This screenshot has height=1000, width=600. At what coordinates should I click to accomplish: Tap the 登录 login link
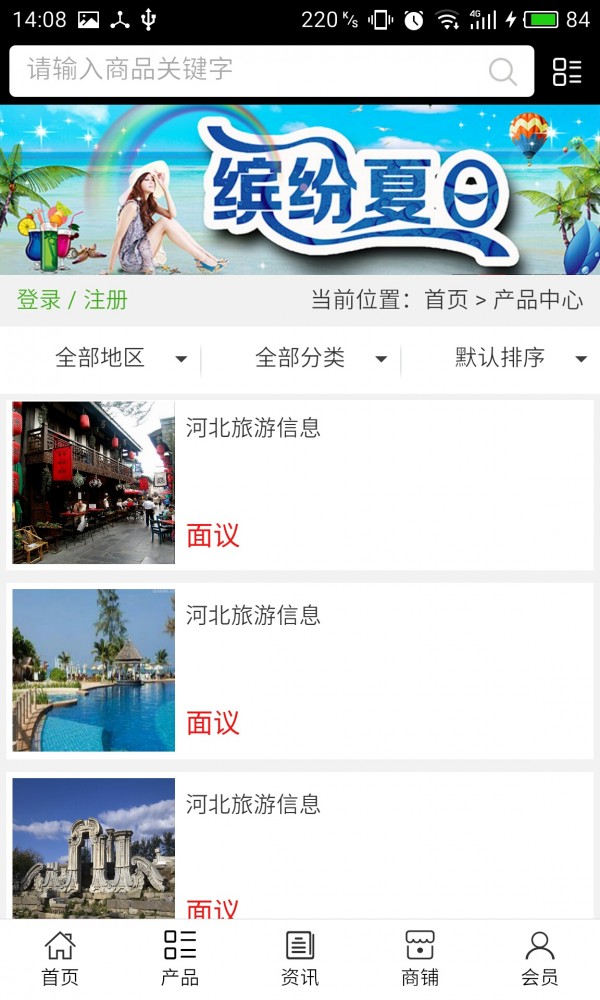(x=39, y=300)
